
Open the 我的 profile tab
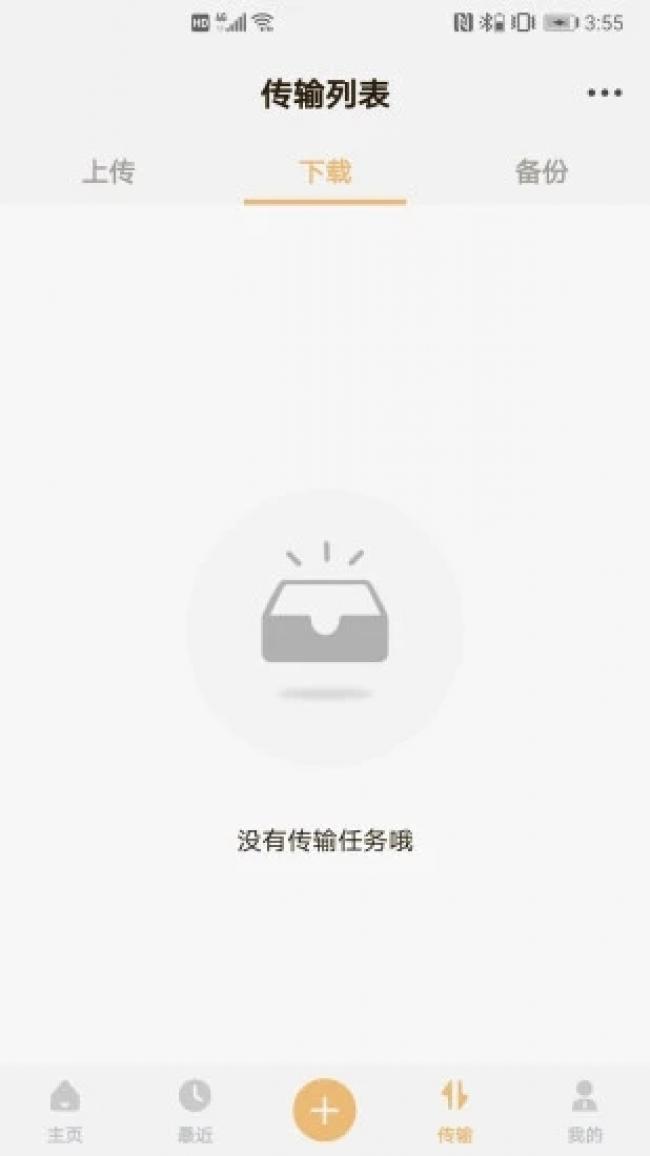pyautogui.click(x=585, y=1110)
